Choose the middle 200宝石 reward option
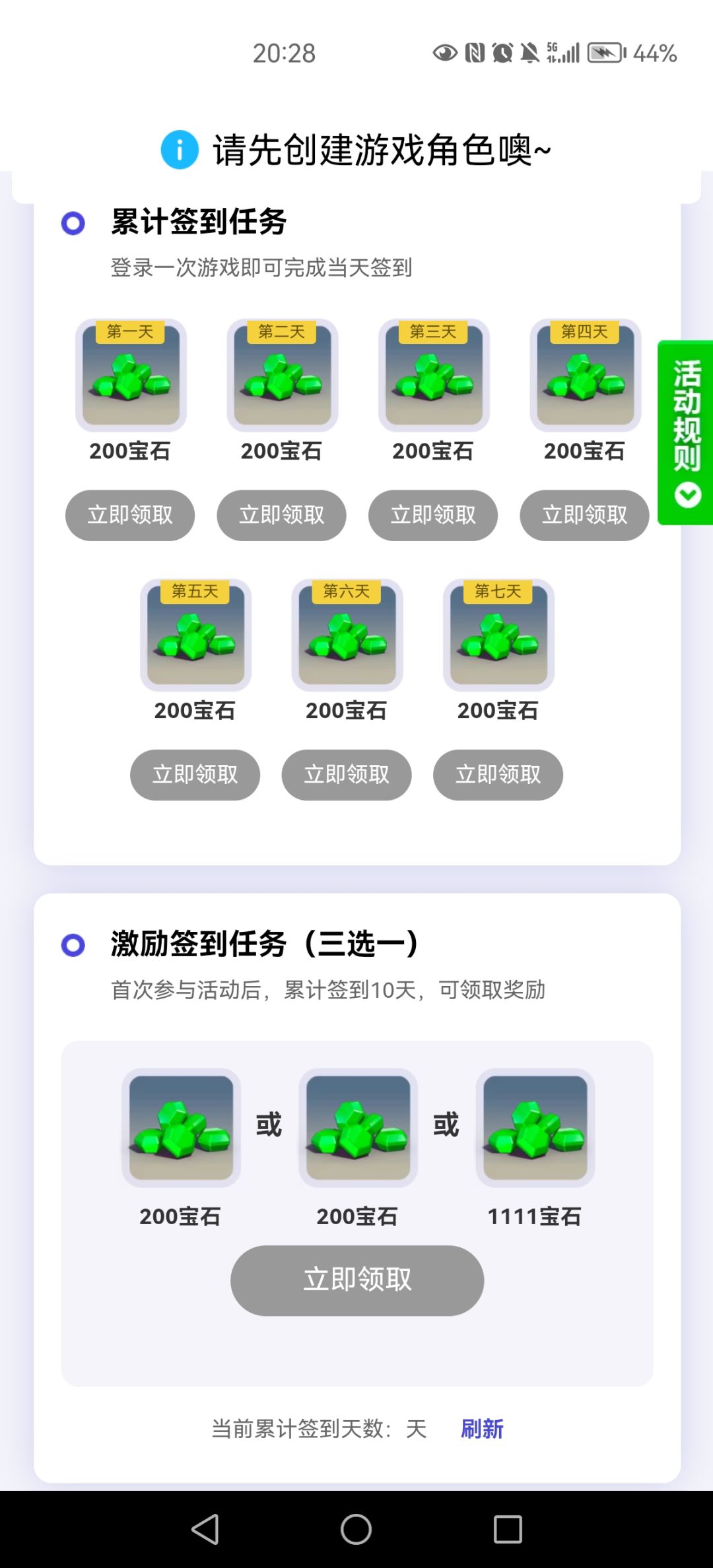 [356, 1128]
